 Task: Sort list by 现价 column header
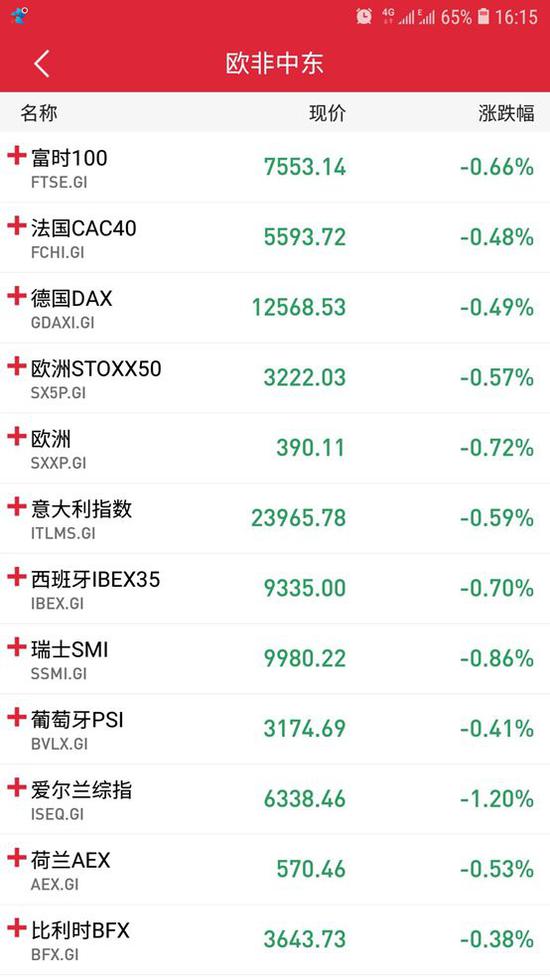pyautogui.click(x=327, y=113)
